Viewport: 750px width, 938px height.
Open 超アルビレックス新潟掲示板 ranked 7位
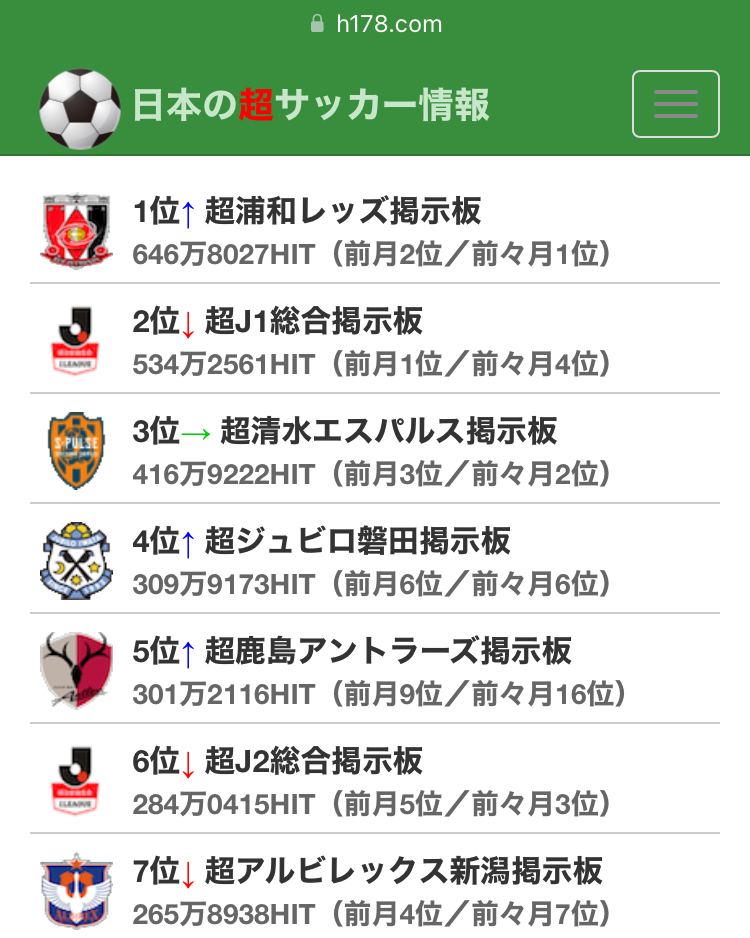(403, 871)
